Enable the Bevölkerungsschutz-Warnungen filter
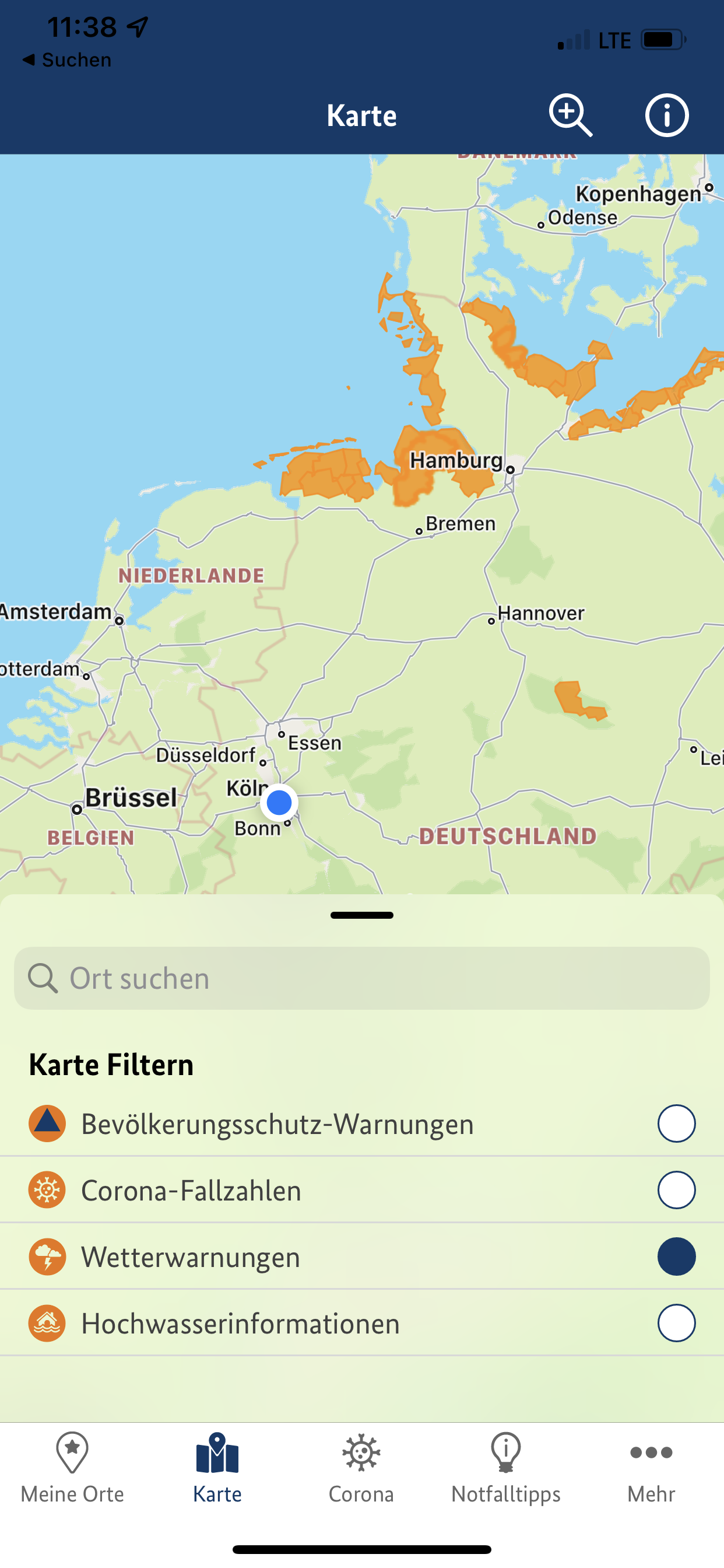724x1568 pixels. click(676, 1123)
